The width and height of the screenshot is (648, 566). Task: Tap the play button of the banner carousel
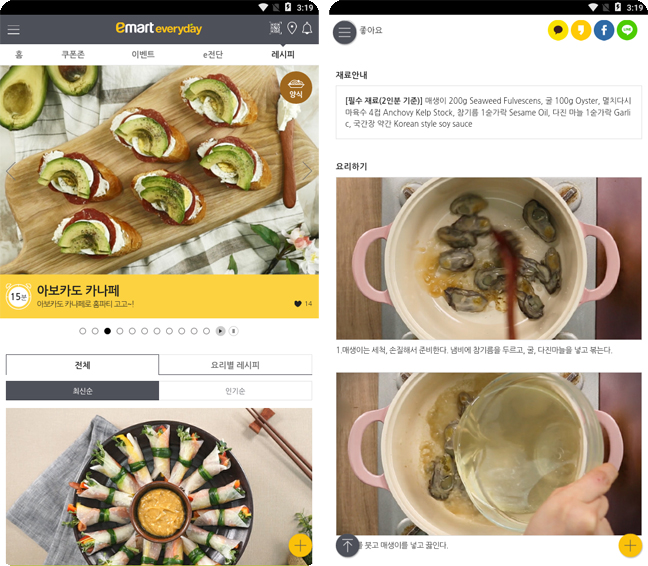click(220, 330)
